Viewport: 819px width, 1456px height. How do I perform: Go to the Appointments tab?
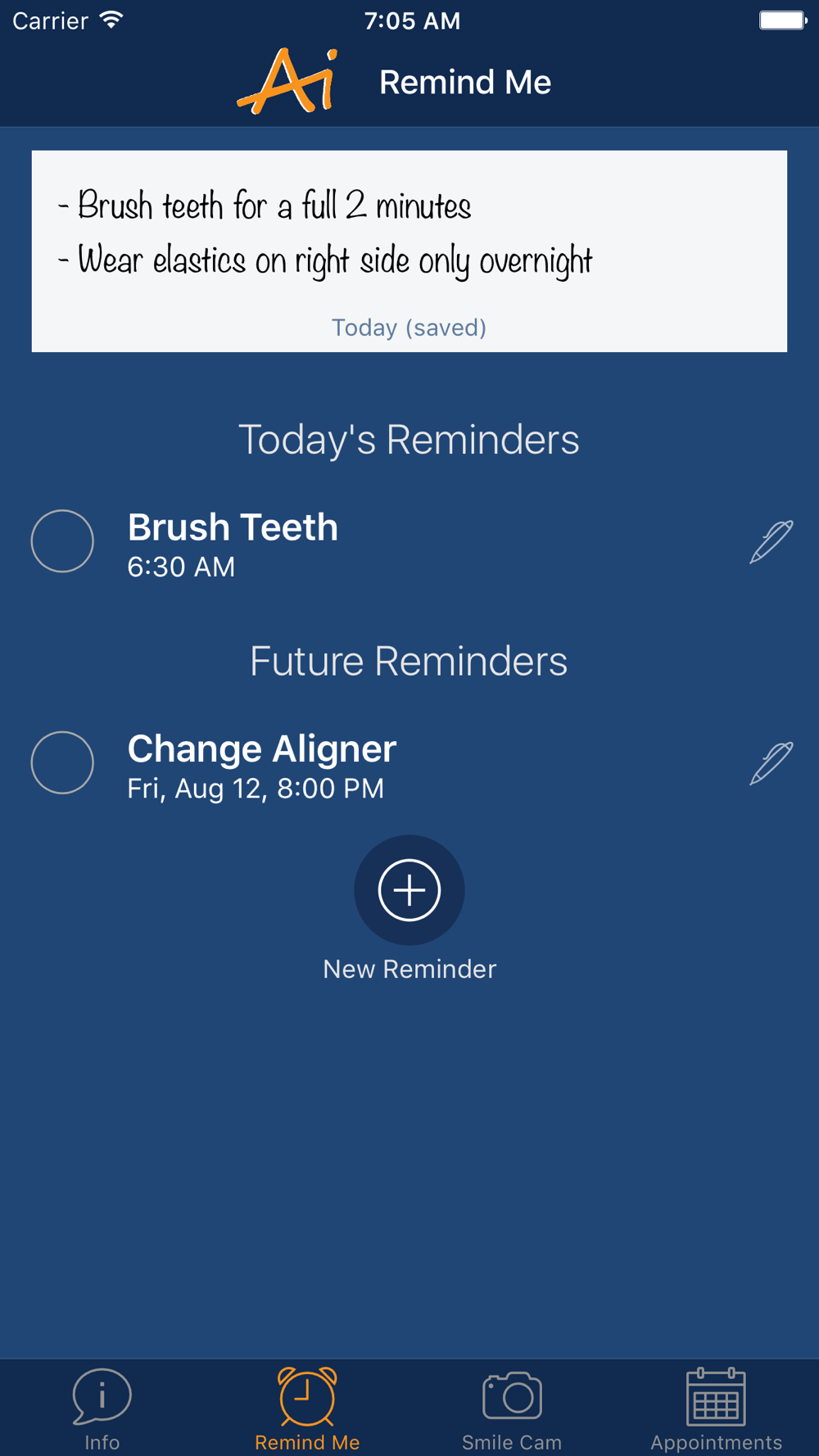pyautogui.click(x=717, y=1409)
